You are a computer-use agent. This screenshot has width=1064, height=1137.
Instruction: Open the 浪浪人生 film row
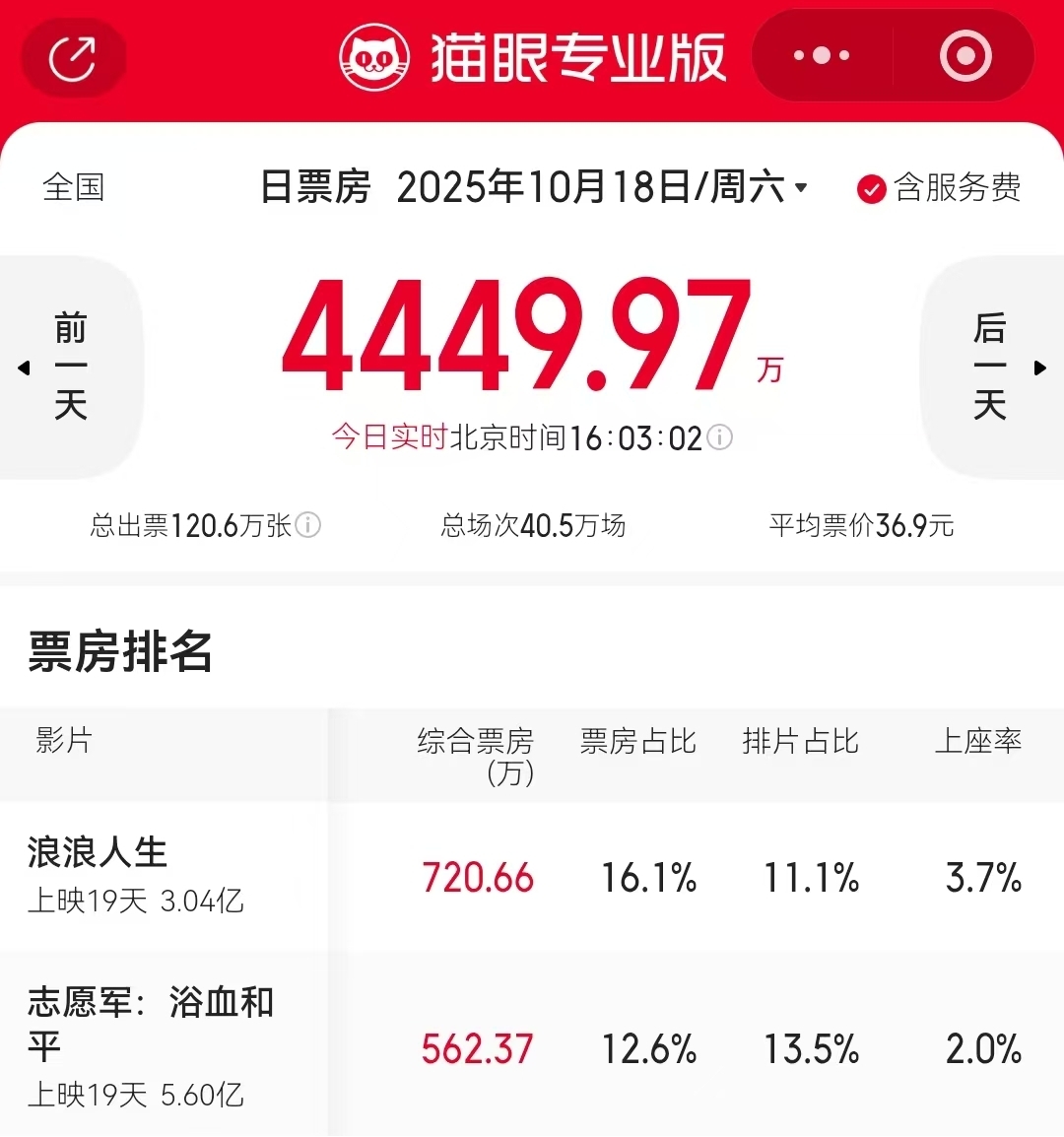click(98, 853)
